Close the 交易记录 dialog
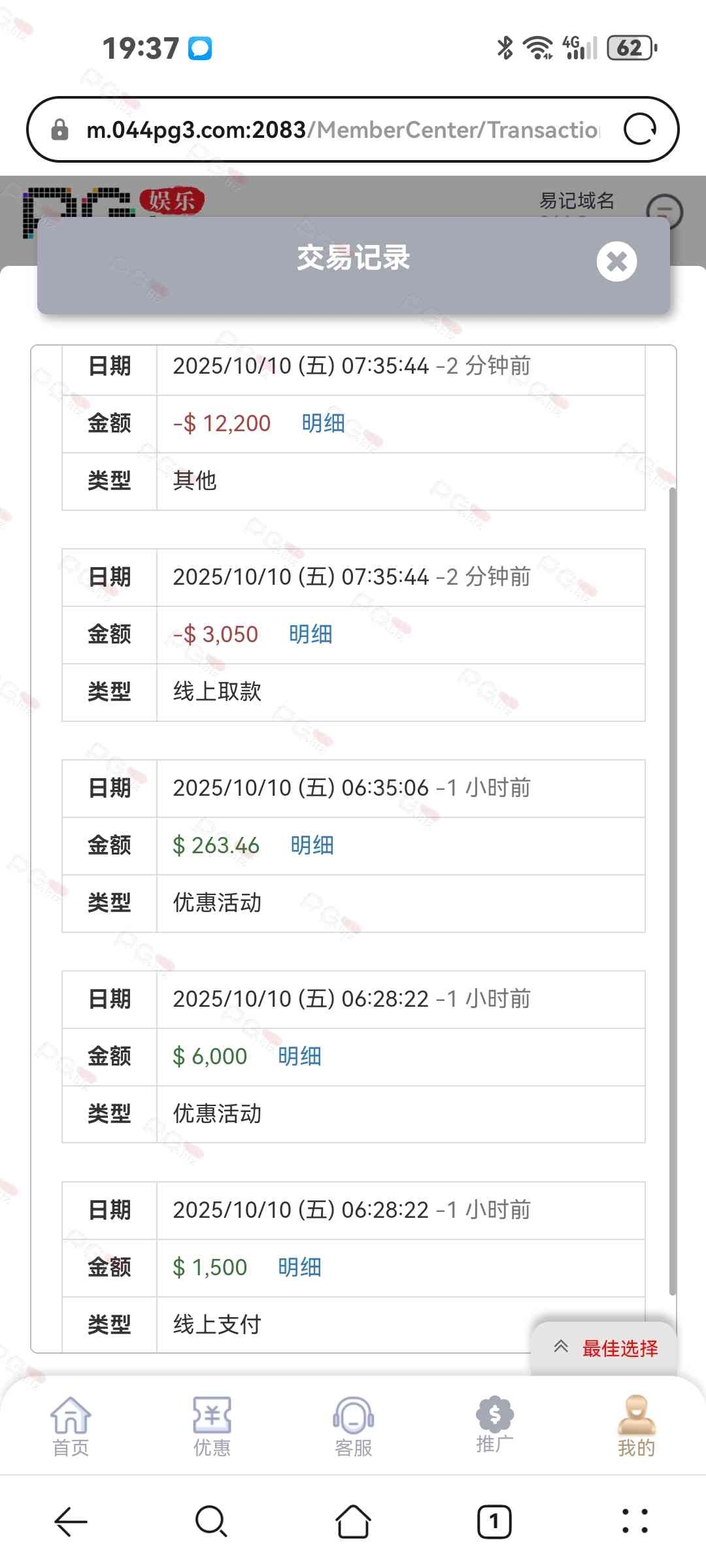The width and height of the screenshot is (706, 1568). tap(616, 261)
